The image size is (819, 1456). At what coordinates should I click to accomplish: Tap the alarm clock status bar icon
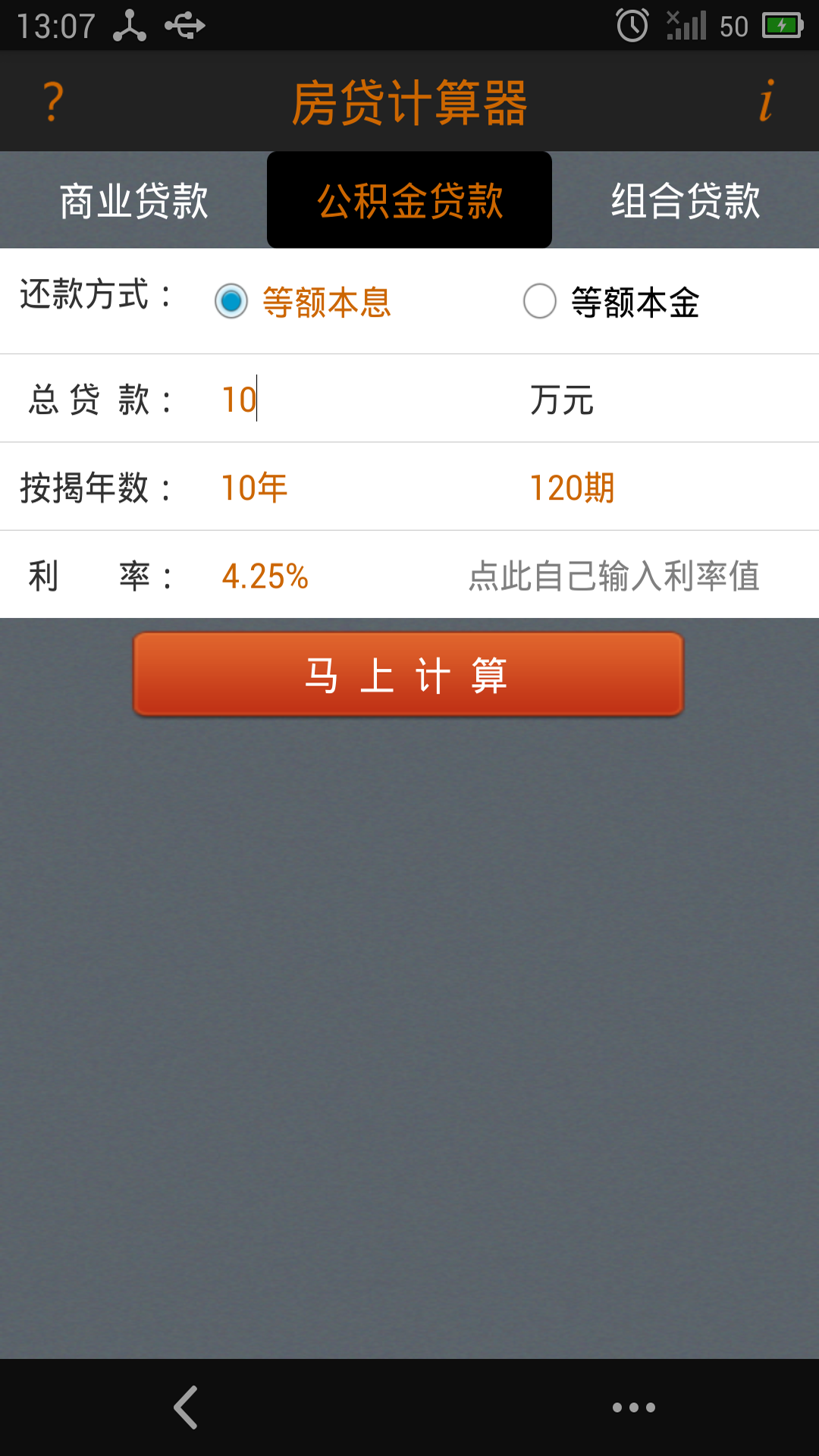point(633,25)
